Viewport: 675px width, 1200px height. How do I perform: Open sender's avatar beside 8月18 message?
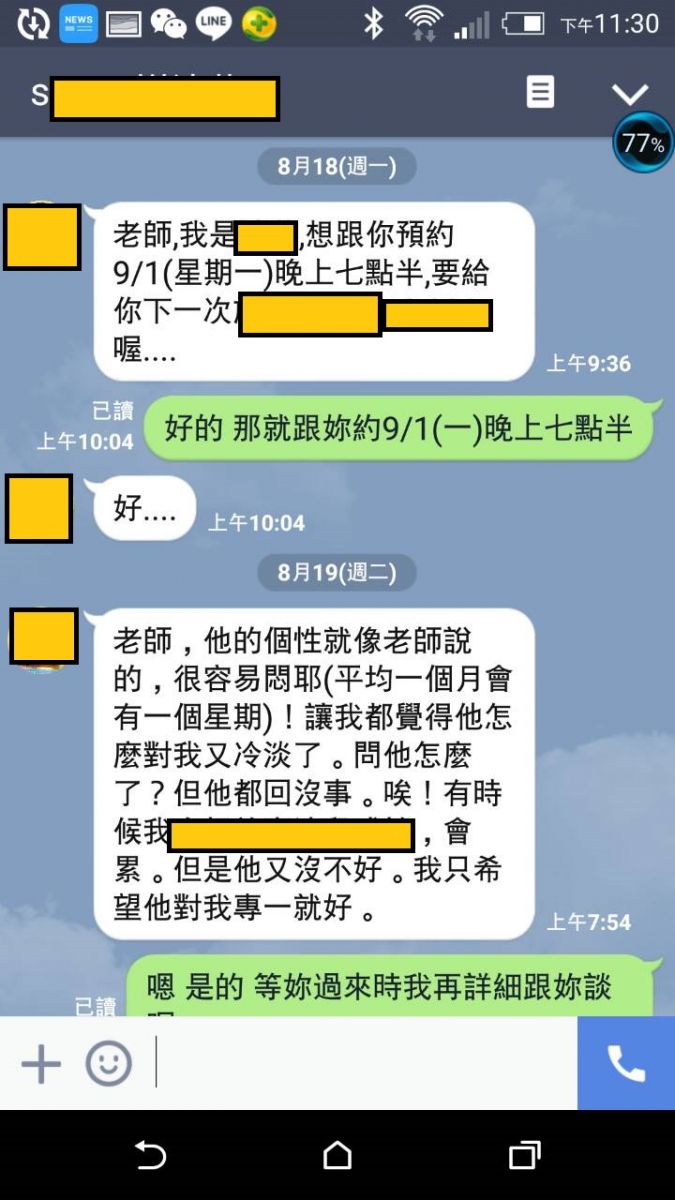coord(42,237)
